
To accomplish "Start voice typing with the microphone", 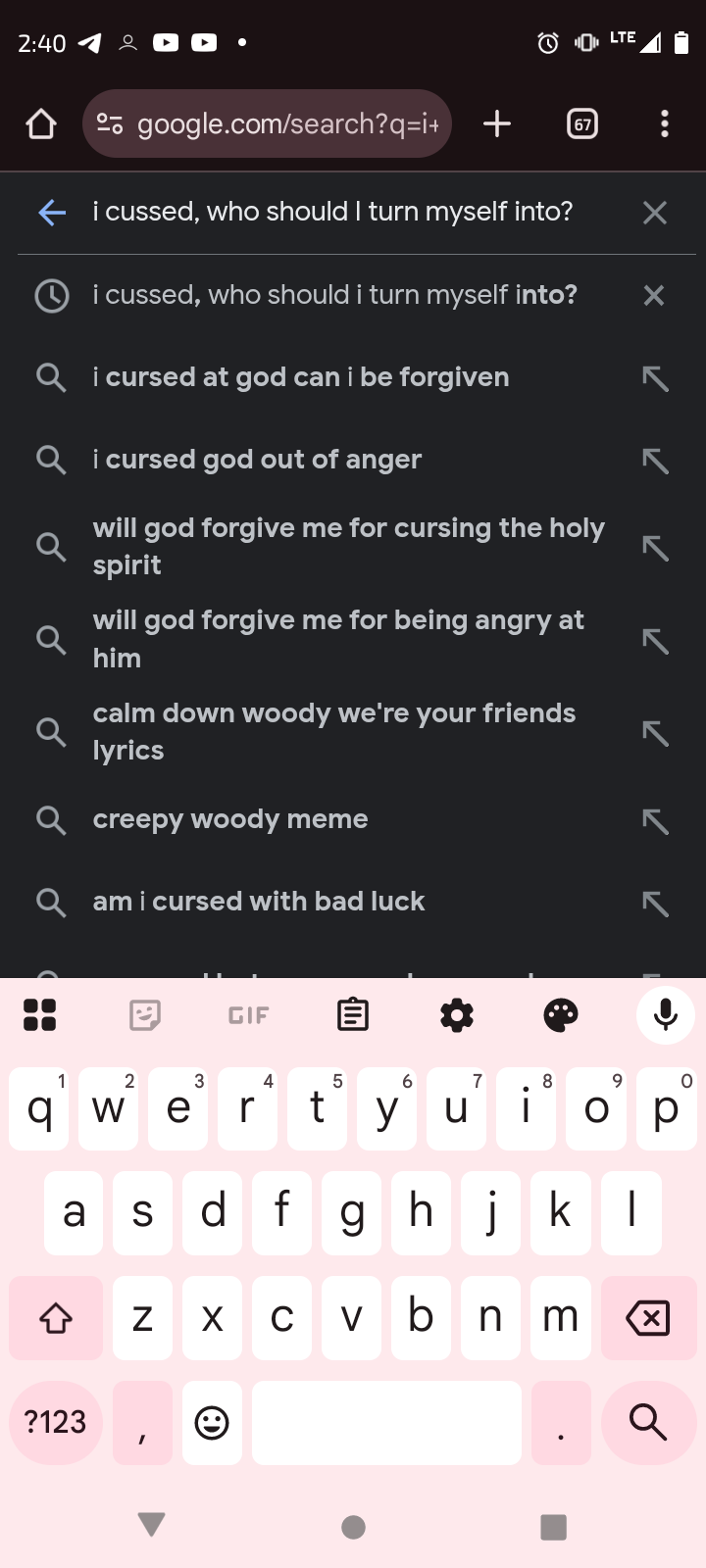I will pos(666,1015).
